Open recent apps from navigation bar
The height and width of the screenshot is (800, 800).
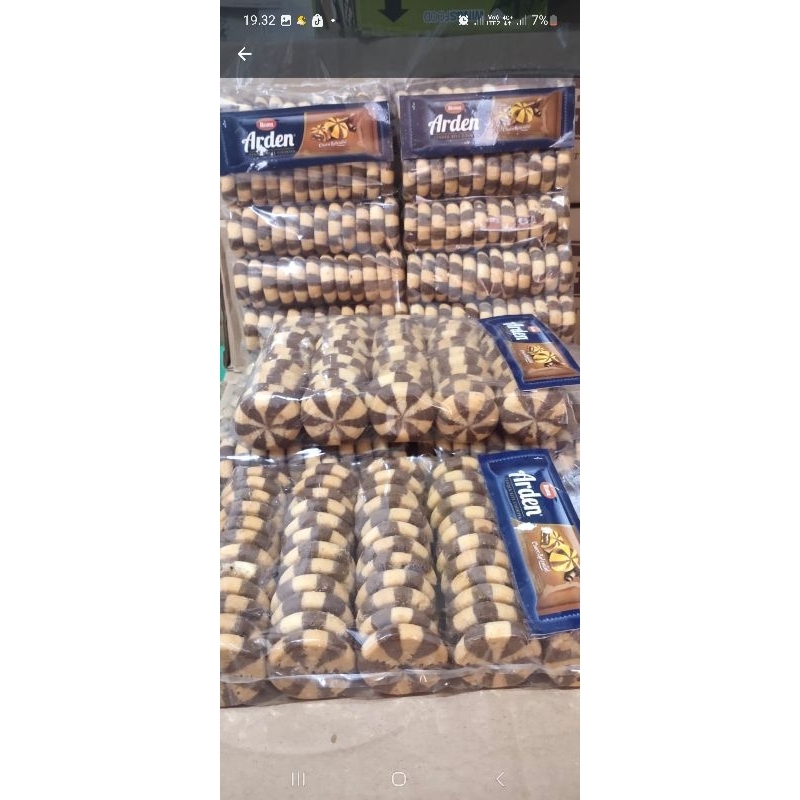click(x=297, y=779)
